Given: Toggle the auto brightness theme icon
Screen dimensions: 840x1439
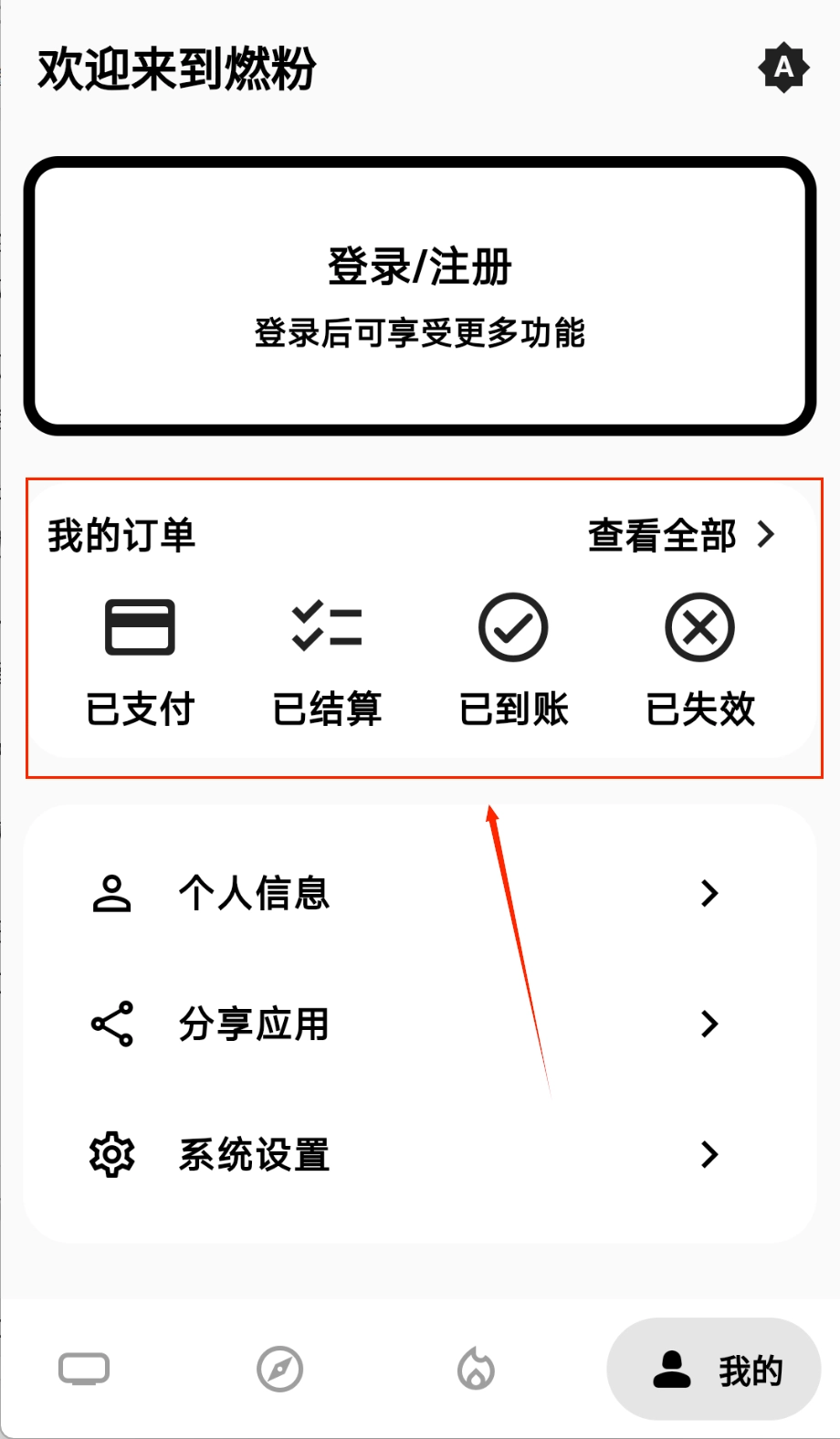Looking at the screenshot, I should 783,68.
